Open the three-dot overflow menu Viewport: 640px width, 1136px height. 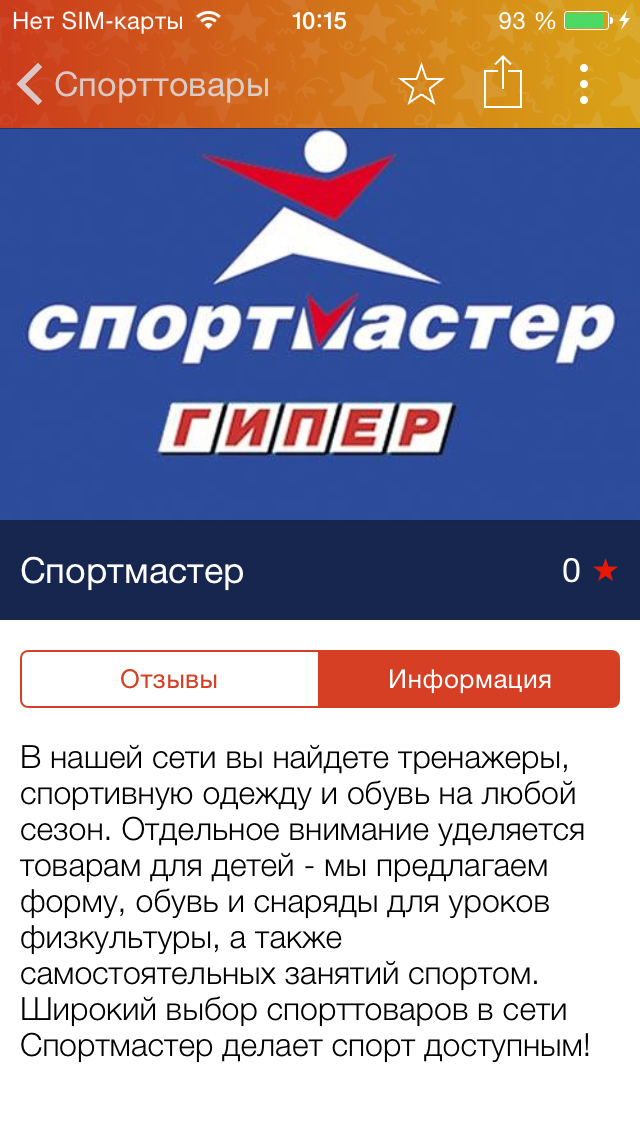coord(584,84)
